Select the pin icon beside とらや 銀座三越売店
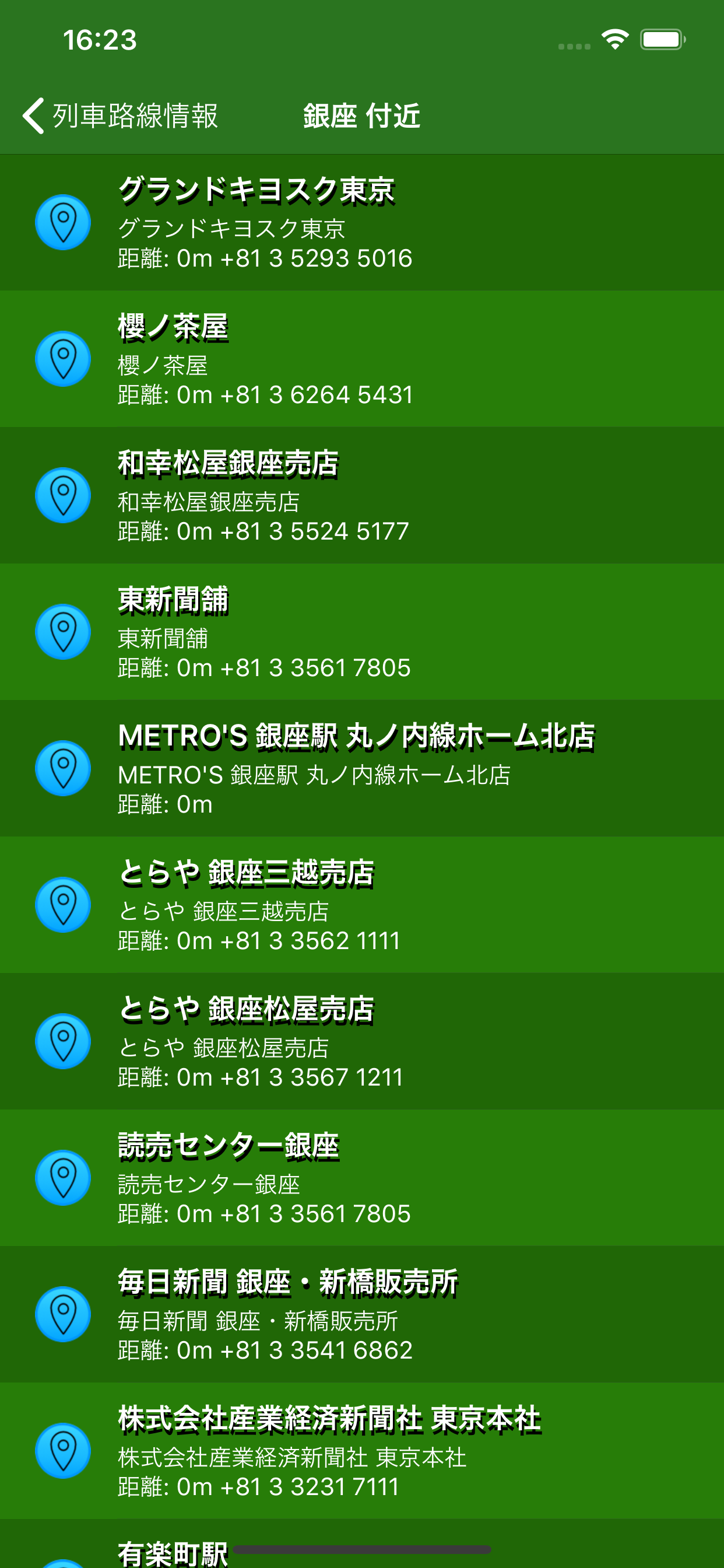 [63, 905]
